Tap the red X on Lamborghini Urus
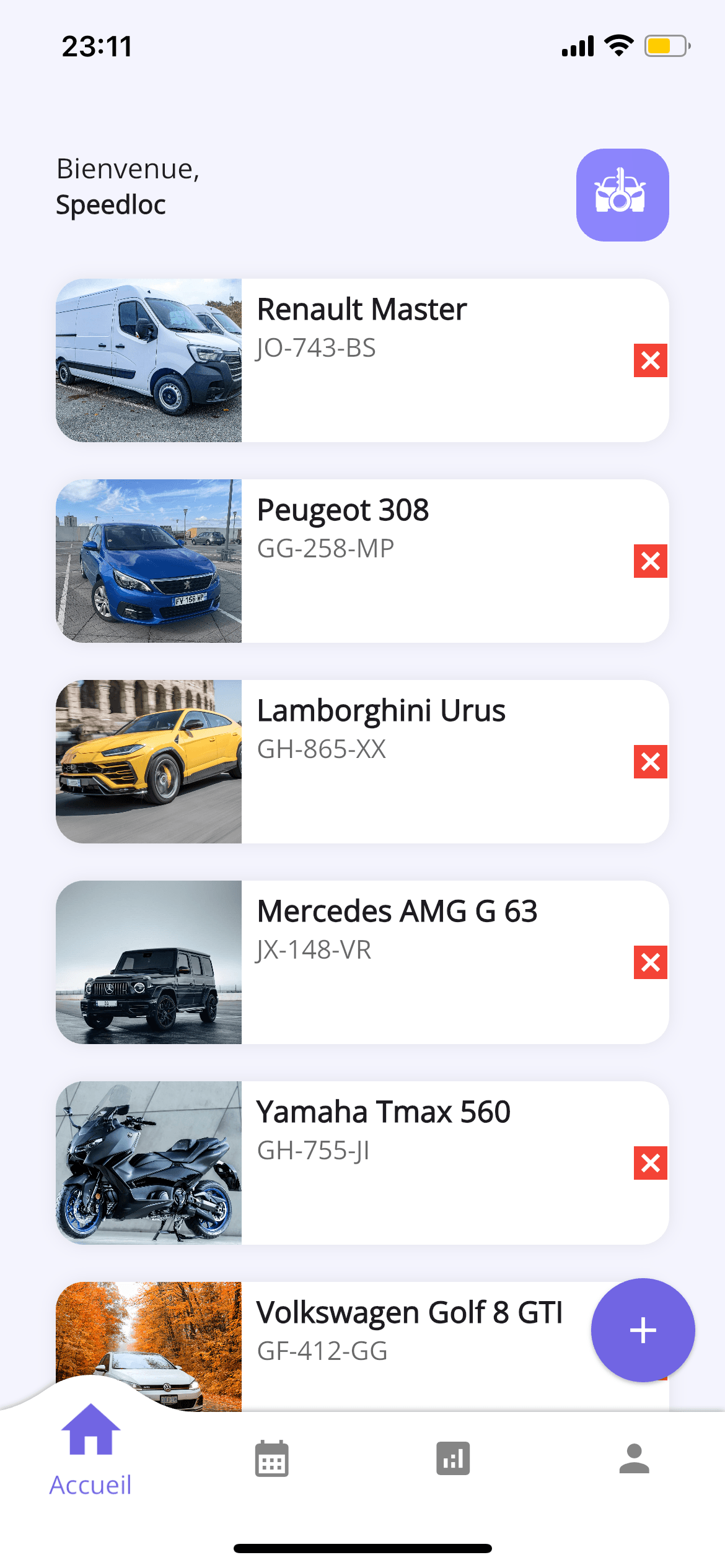 click(650, 762)
